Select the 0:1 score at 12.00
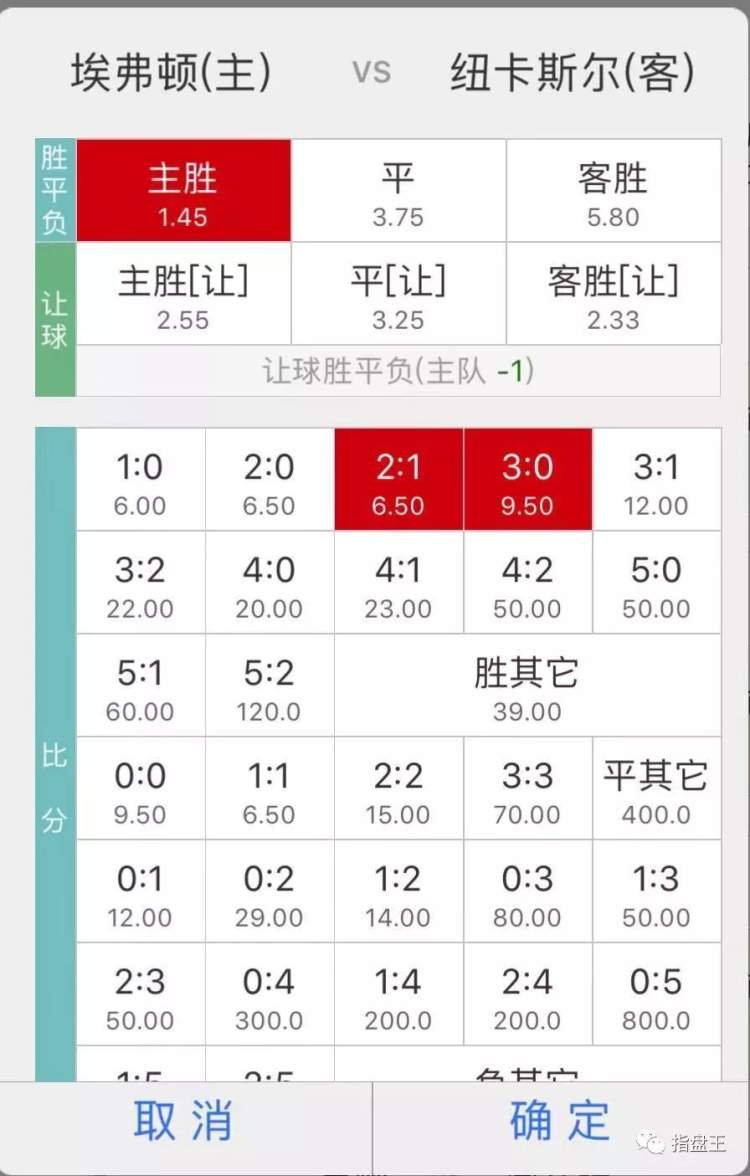Image resolution: width=750 pixels, height=1176 pixels. coord(140,892)
